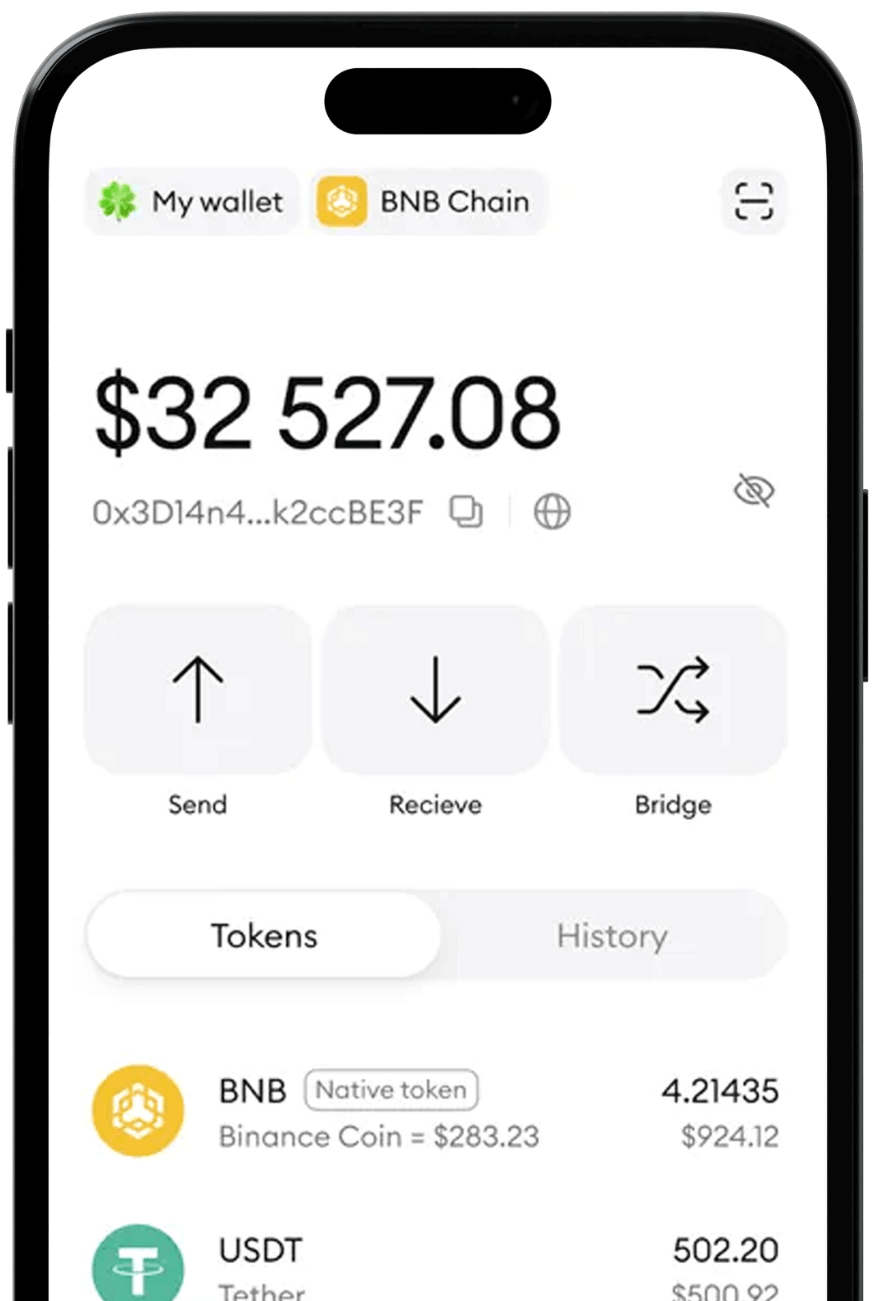Tap the Recieve button
875x1301 pixels.
tap(435, 688)
